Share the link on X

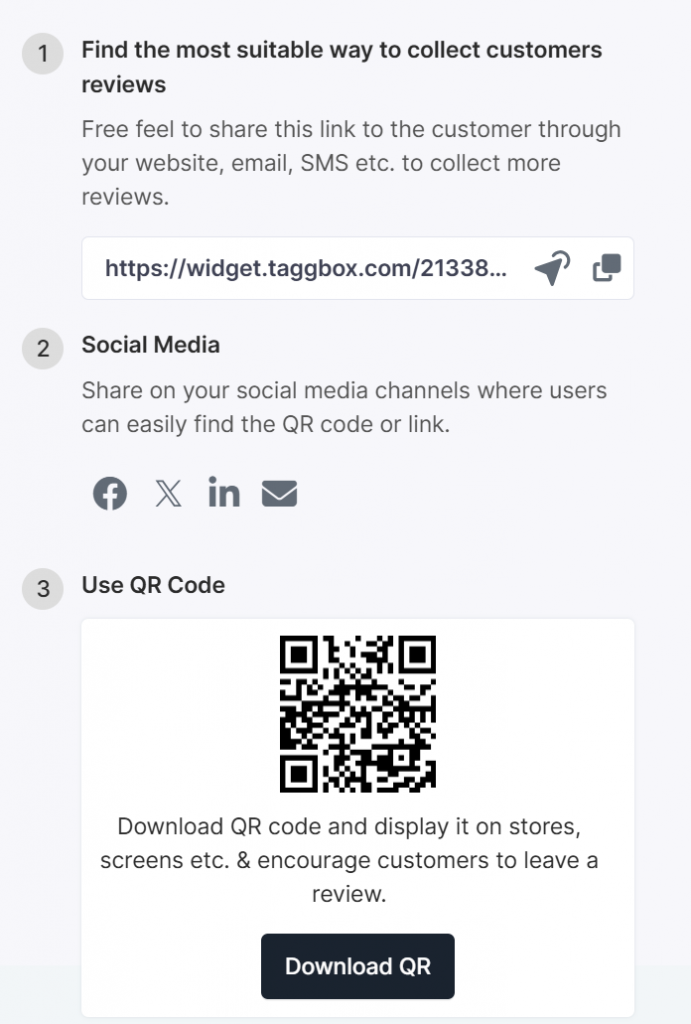(x=168, y=494)
